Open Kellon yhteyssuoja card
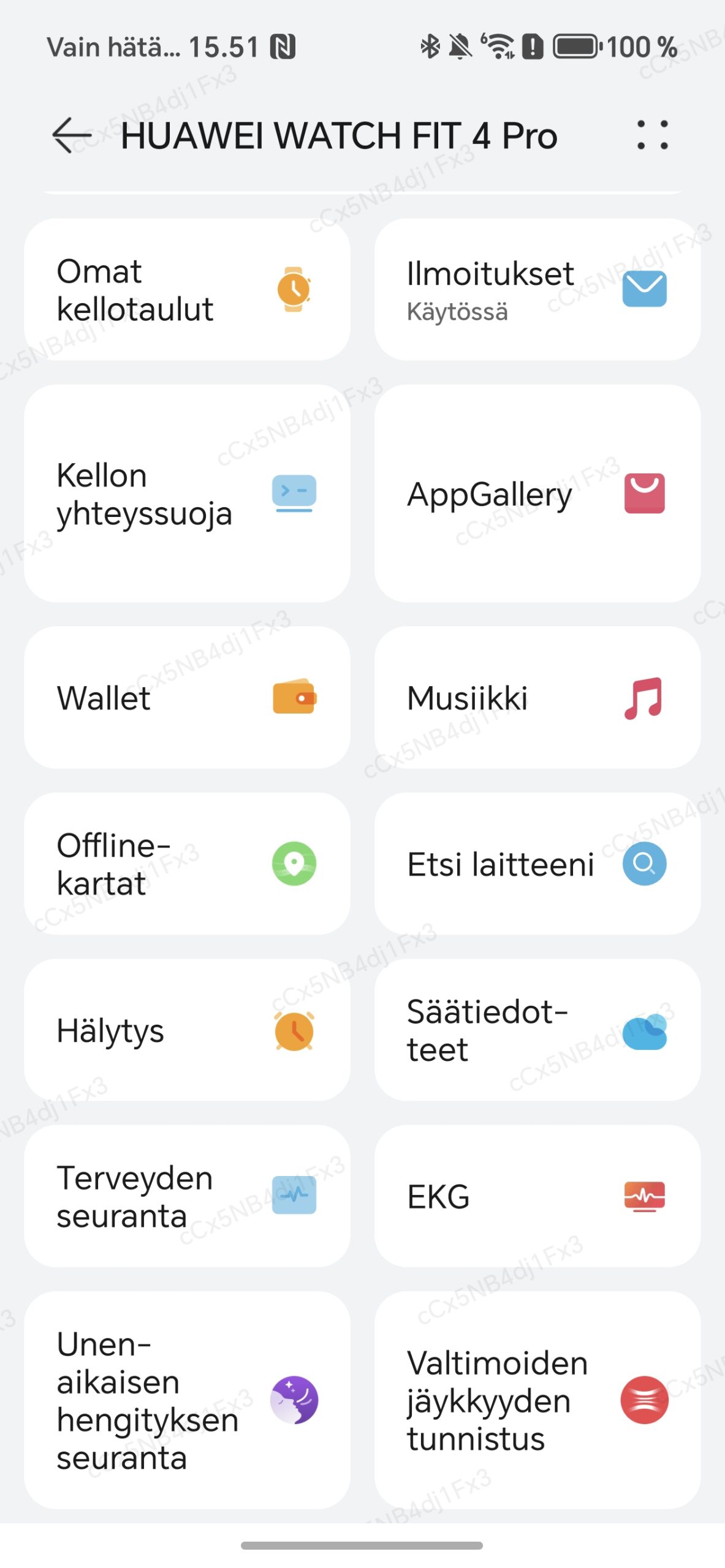The image size is (725, 1568). click(187, 494)
